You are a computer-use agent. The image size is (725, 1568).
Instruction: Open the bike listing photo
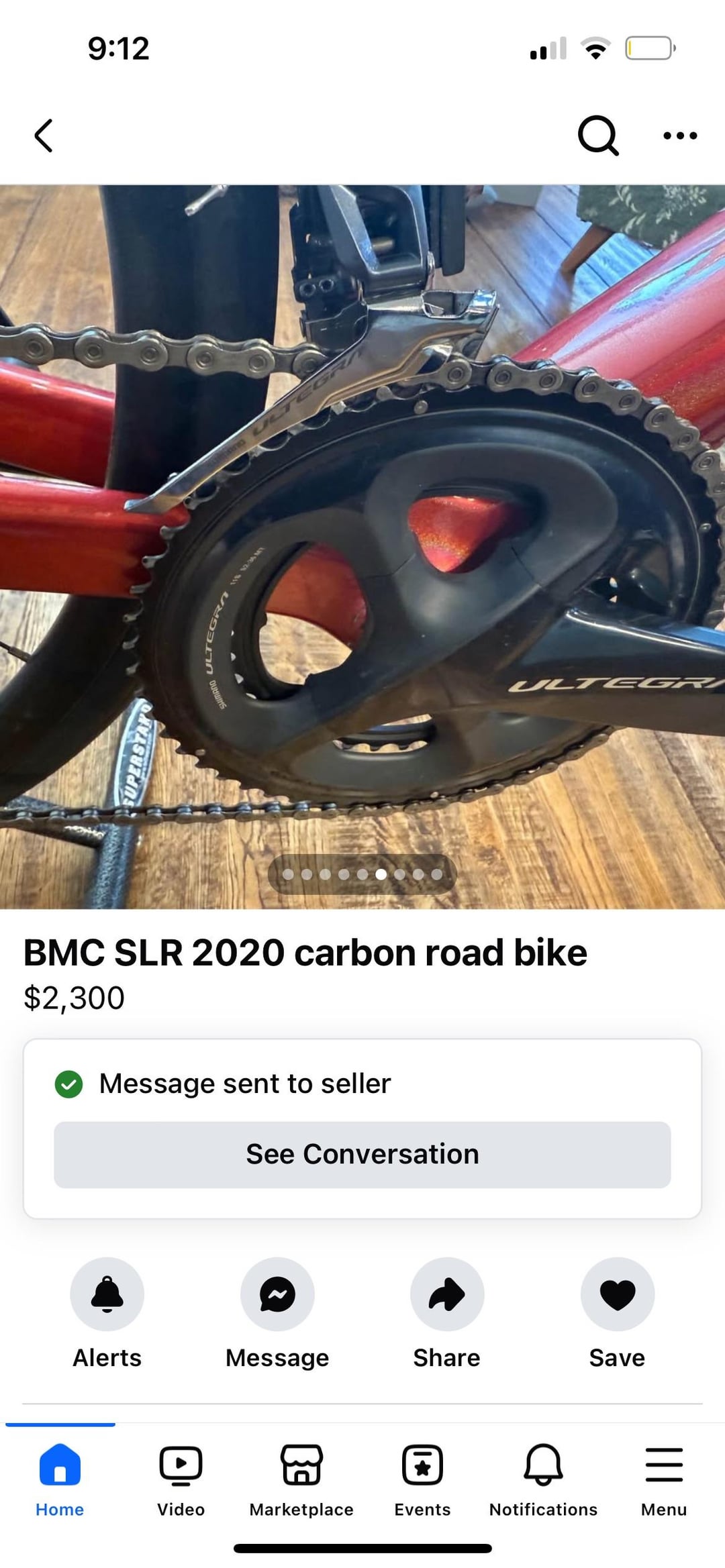point(362,547)
